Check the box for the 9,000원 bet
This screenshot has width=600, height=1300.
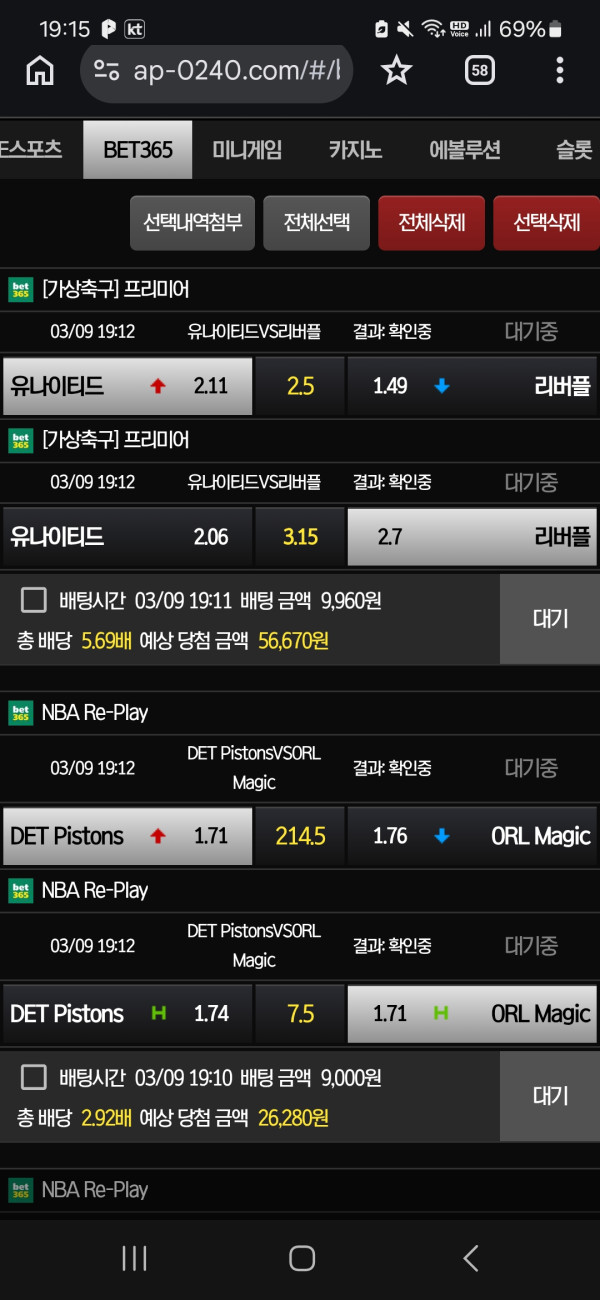(34, 1077)
